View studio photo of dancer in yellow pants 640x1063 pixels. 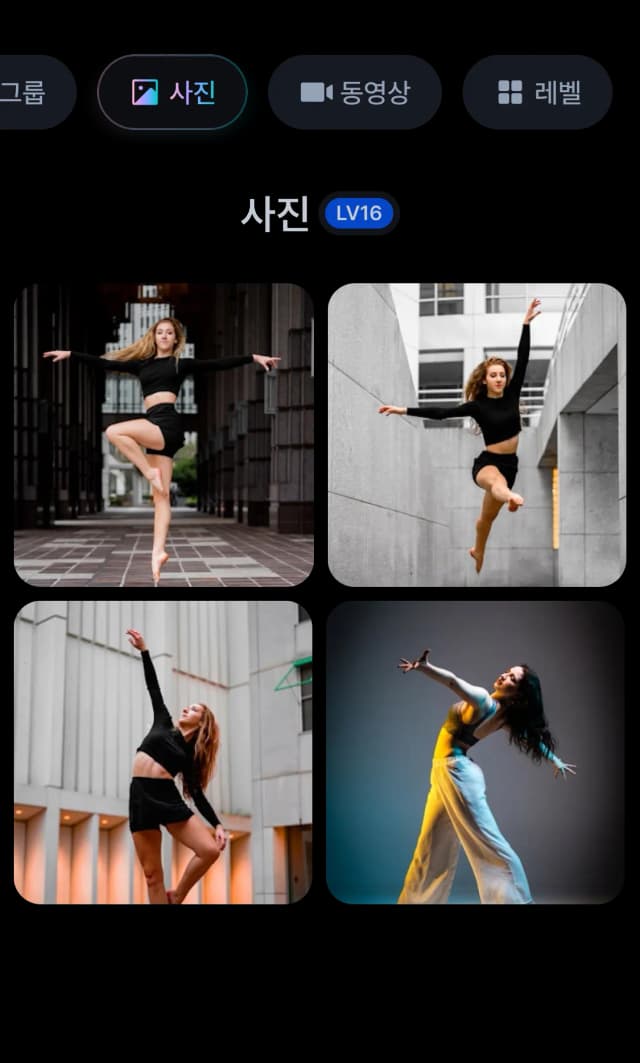[x=476, y=752]
